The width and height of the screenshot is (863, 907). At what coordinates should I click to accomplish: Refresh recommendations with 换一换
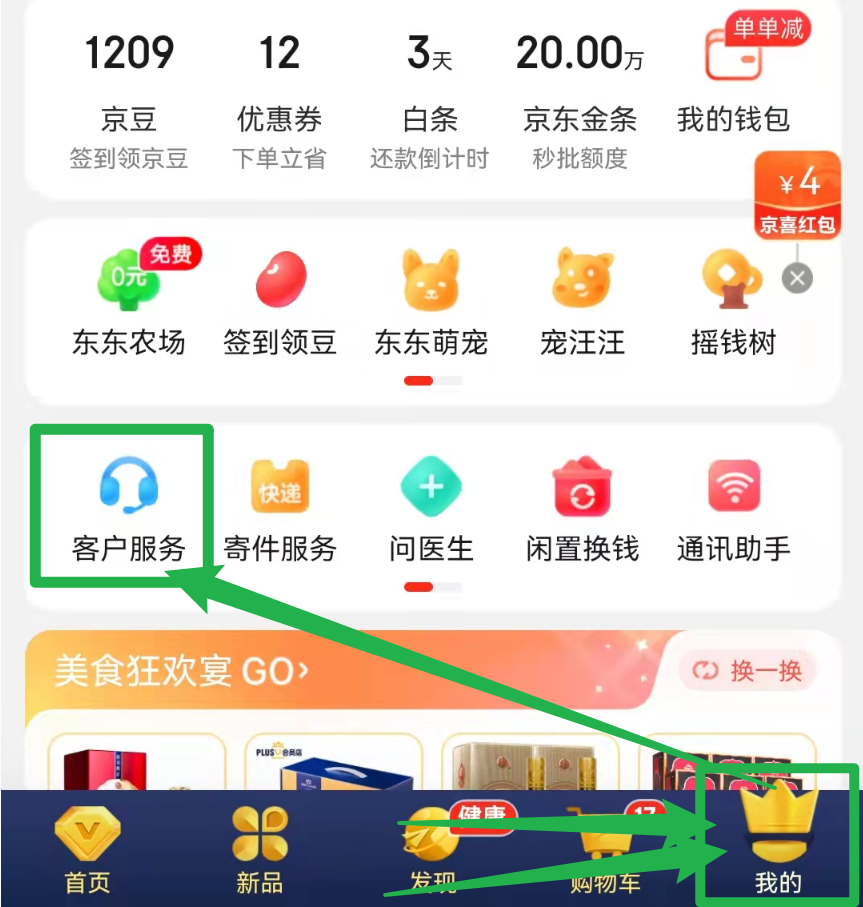747,671
